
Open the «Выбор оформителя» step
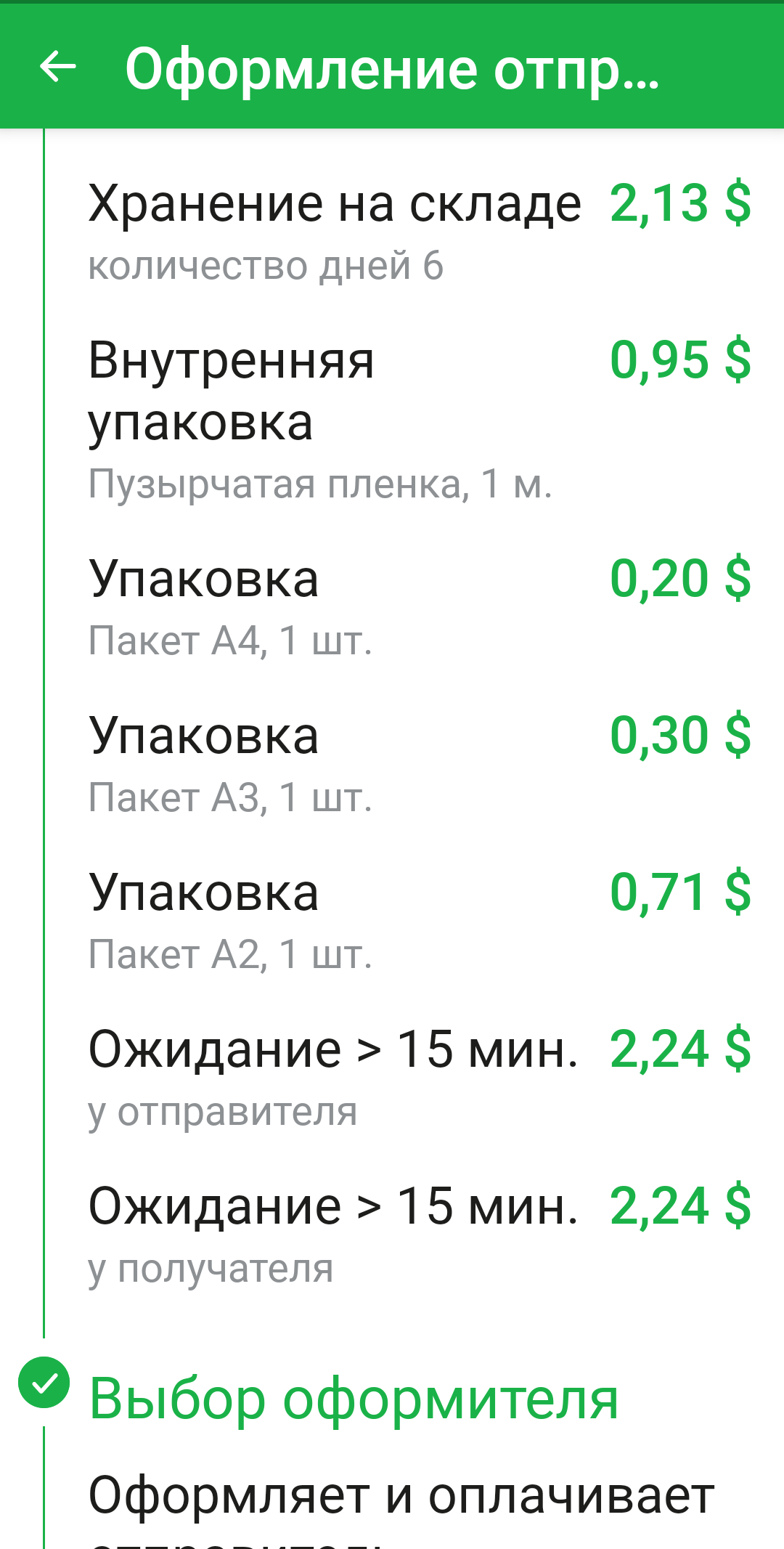(x=354, y=1398)
